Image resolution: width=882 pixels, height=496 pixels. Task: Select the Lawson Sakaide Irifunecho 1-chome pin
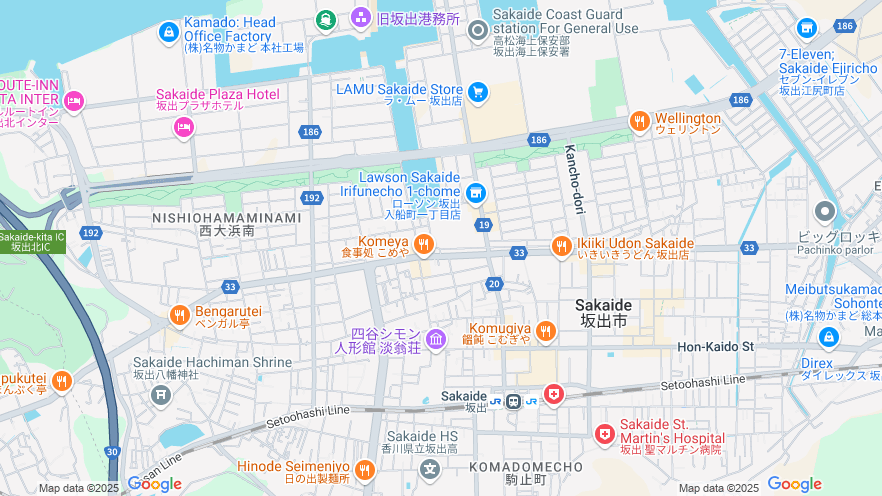tap(476, 191)
